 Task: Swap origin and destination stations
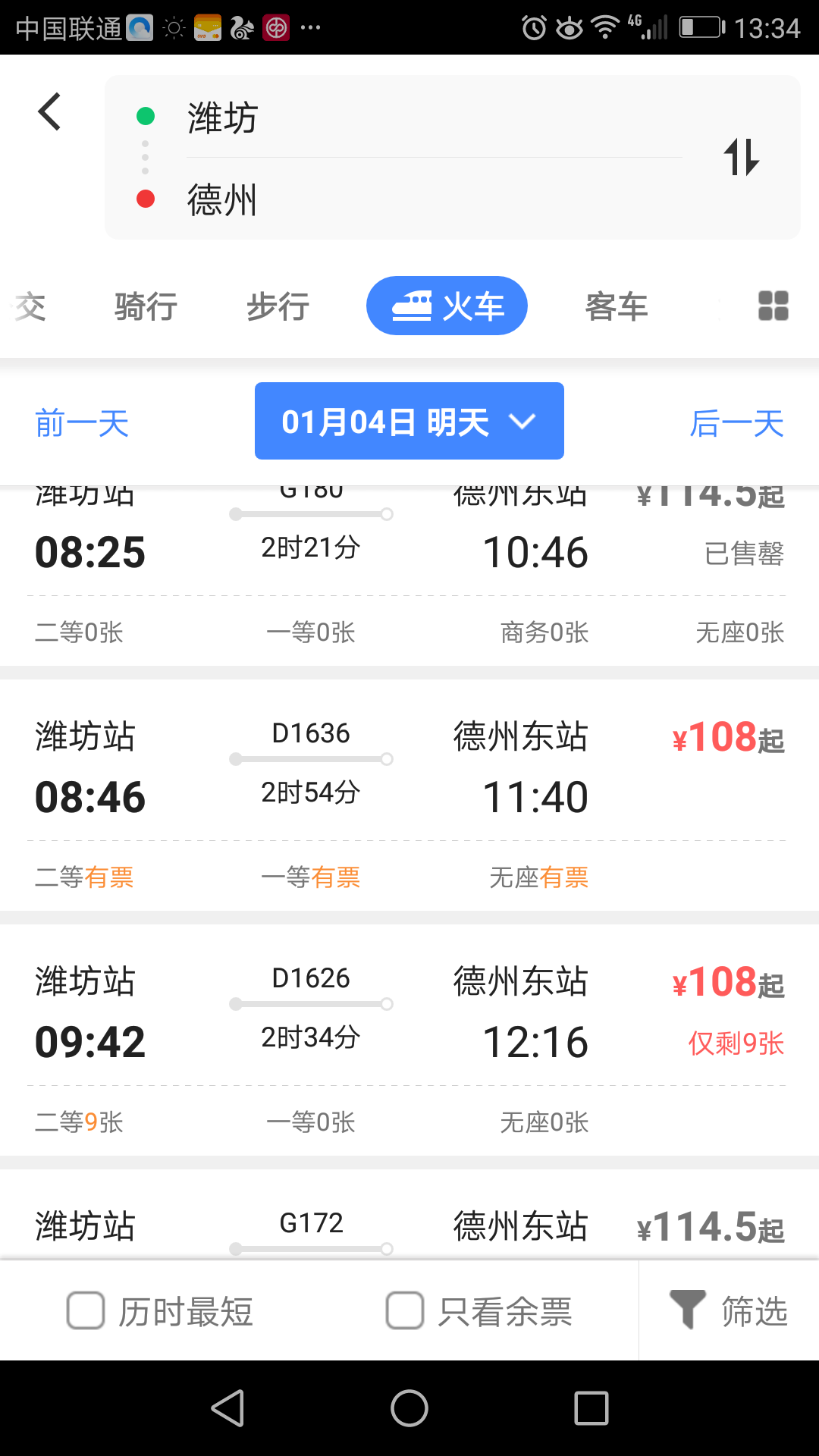pos(741,157)
